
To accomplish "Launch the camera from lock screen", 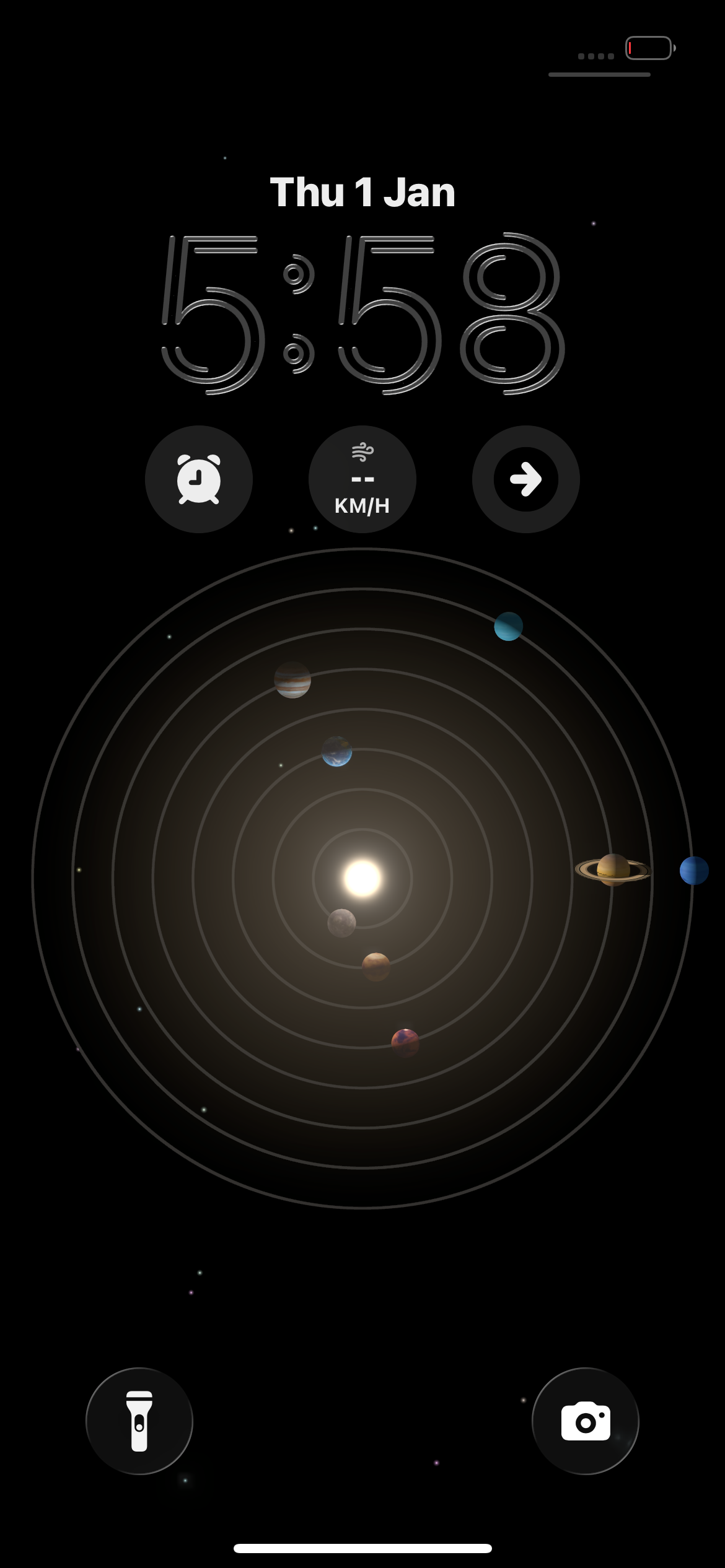I will (x=585, y=1421).
